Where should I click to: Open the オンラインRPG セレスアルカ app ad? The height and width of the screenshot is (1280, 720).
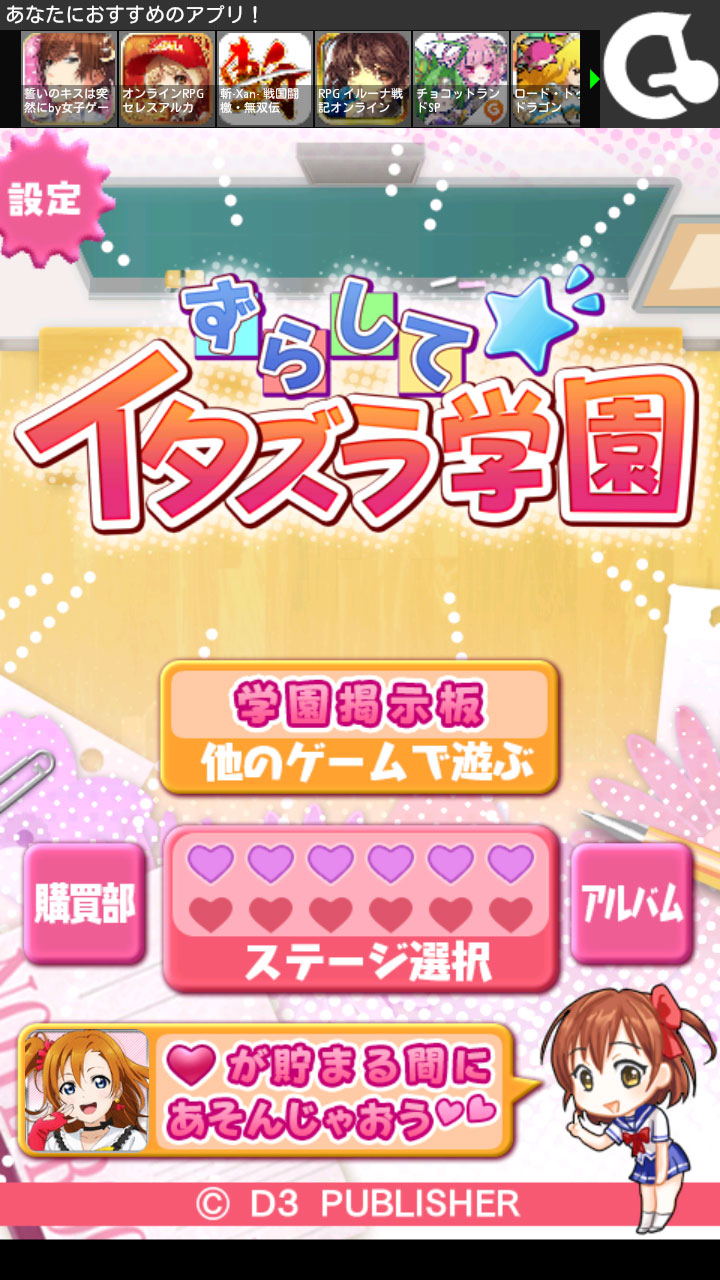tap(167, 79)
